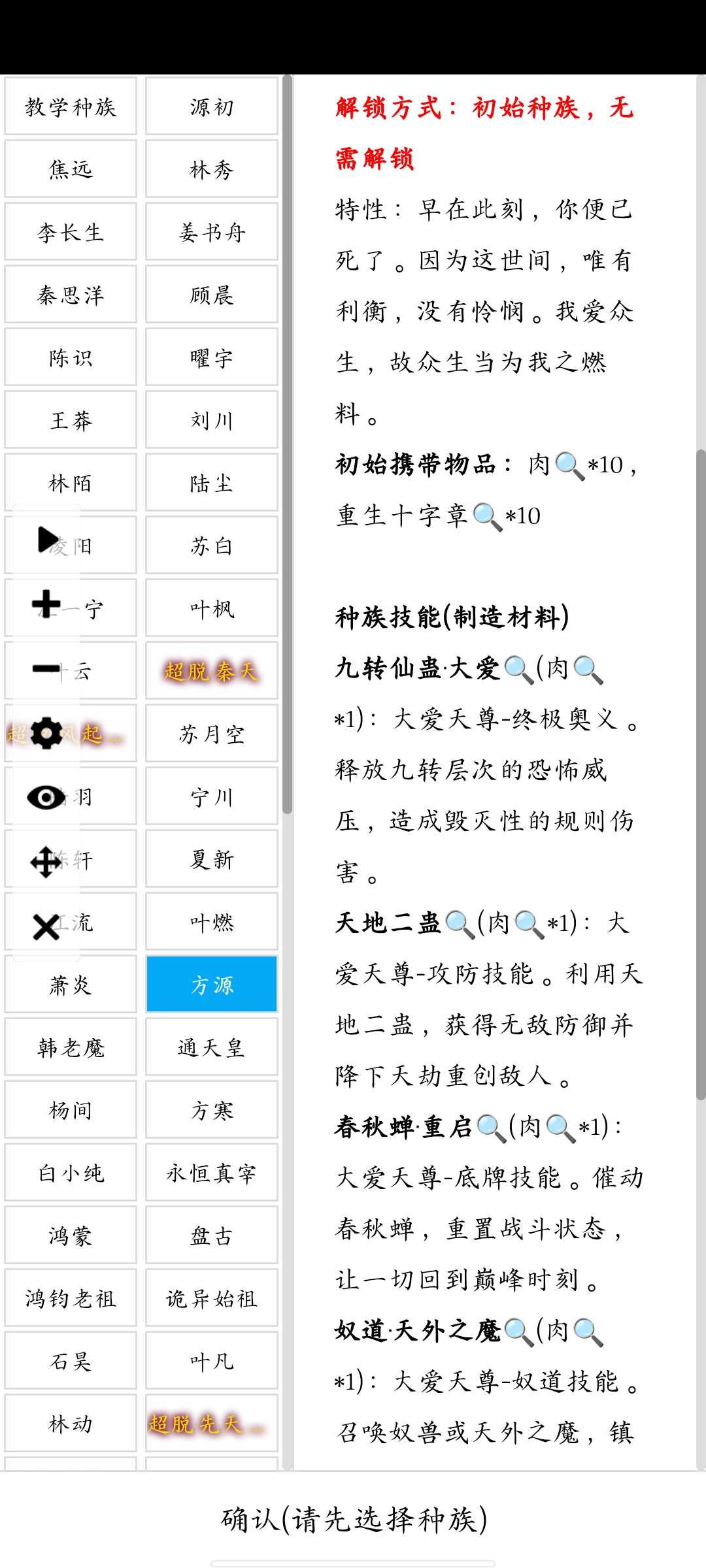Choose the 源初 race

click(212, 106)
